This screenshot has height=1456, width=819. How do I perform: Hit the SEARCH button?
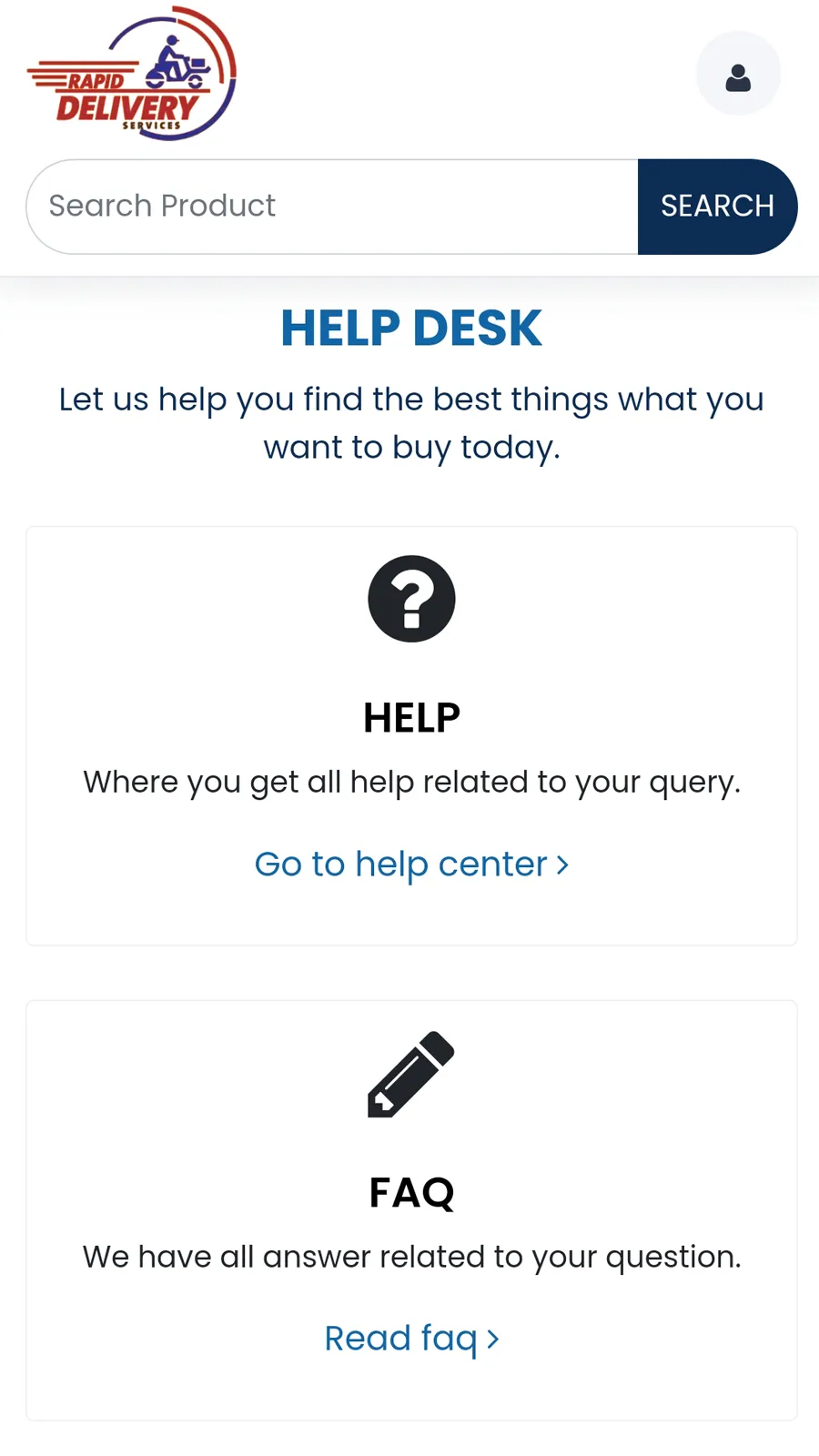(717, 207)
